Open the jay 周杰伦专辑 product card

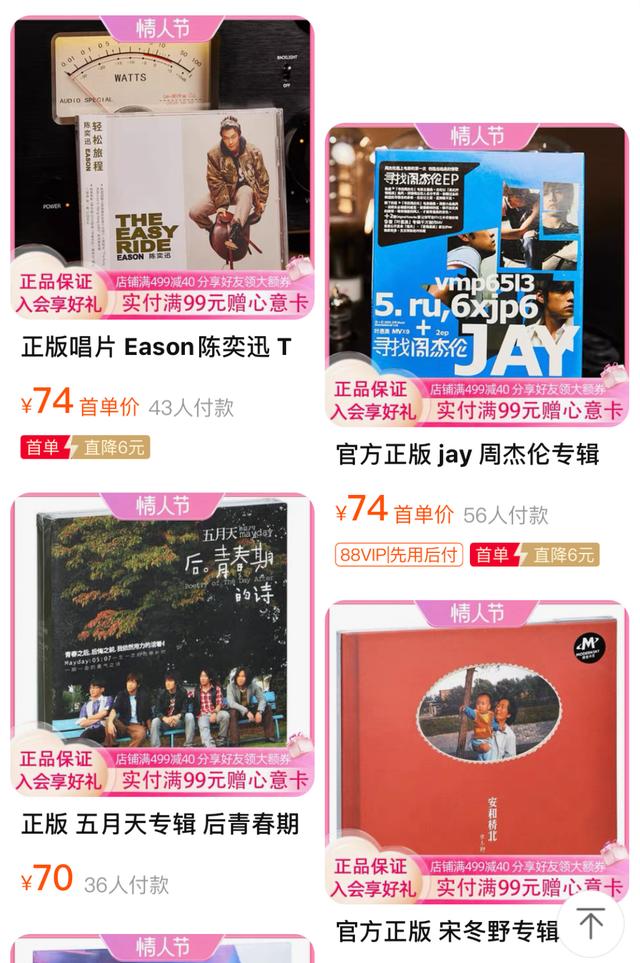click(477, 270)
